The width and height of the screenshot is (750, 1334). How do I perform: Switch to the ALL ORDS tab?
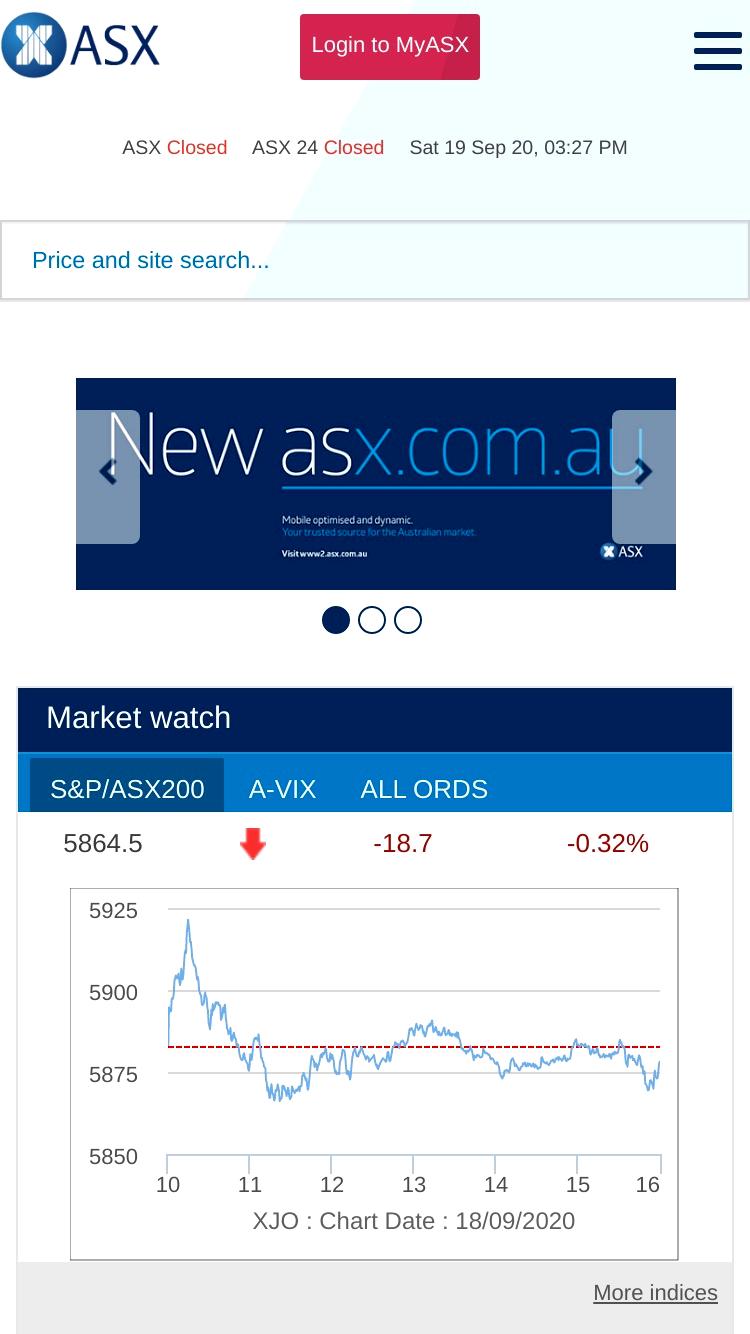point(424,788)
